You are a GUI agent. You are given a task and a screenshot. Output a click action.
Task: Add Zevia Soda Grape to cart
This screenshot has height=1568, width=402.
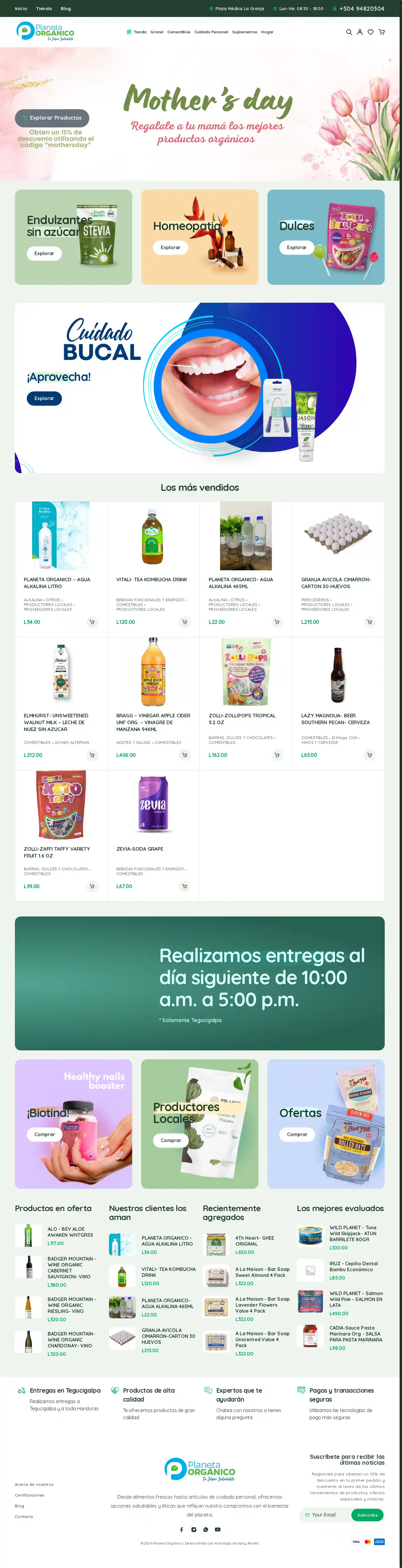click(x=185, y=886)
